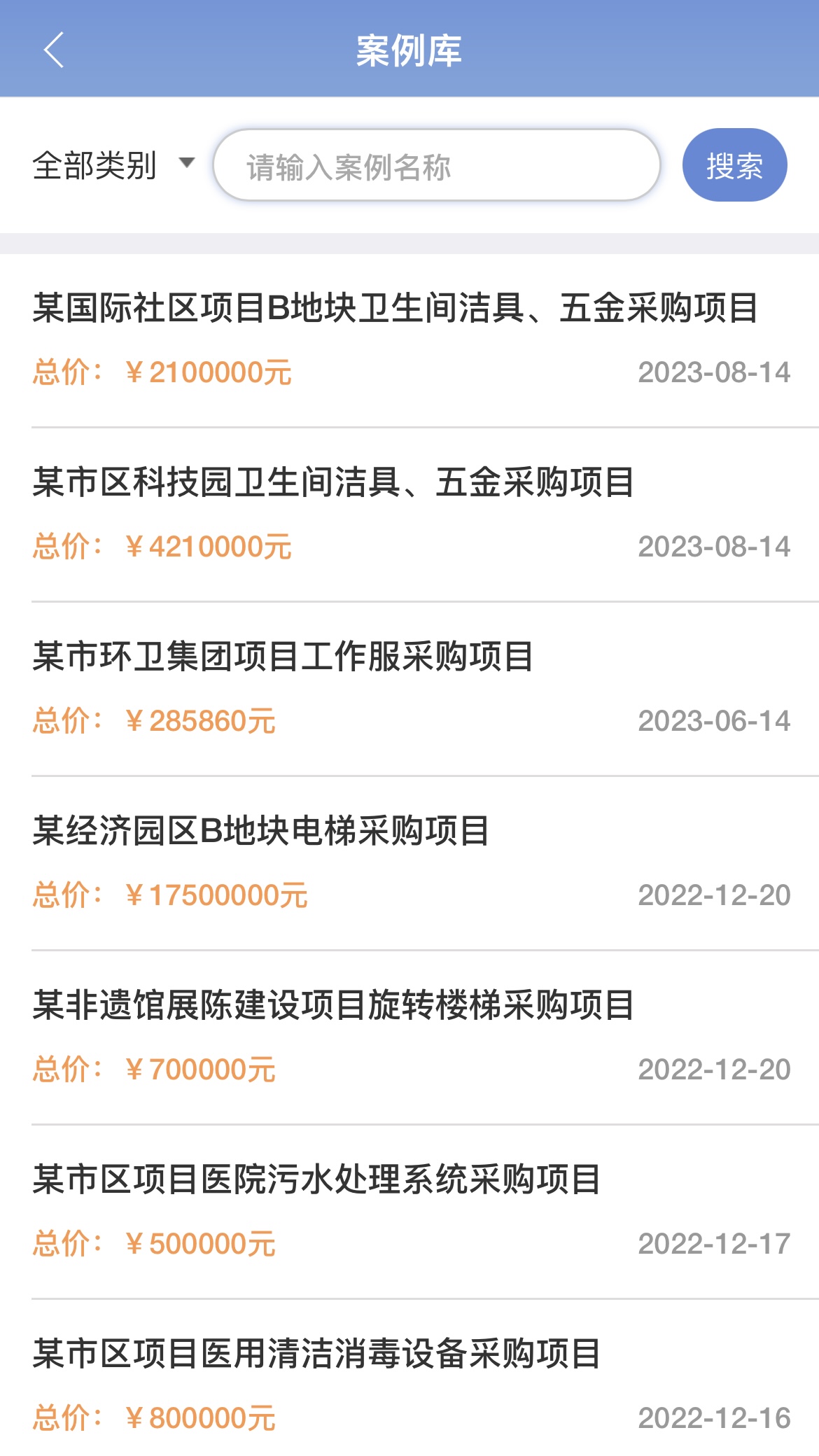Open 某市区科技园卫生间洁具、五金采购项目 case
This screenshot has width=819, height=1456.
point(334,483)
